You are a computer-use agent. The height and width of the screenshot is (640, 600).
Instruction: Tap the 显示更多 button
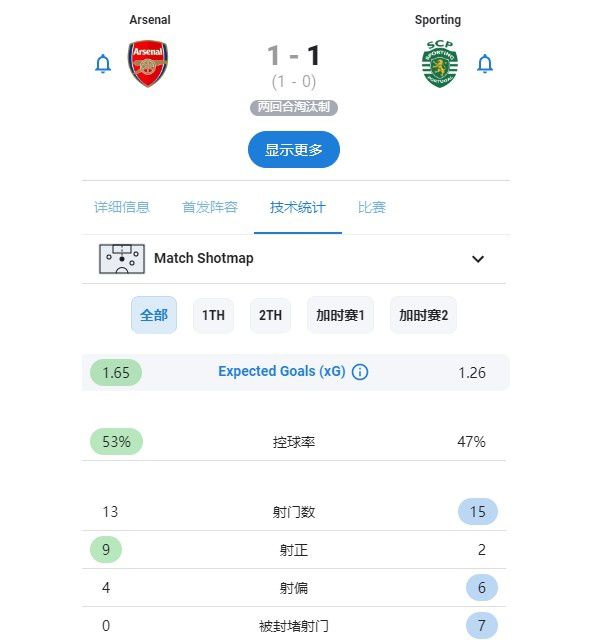click(x=294, y=150)
